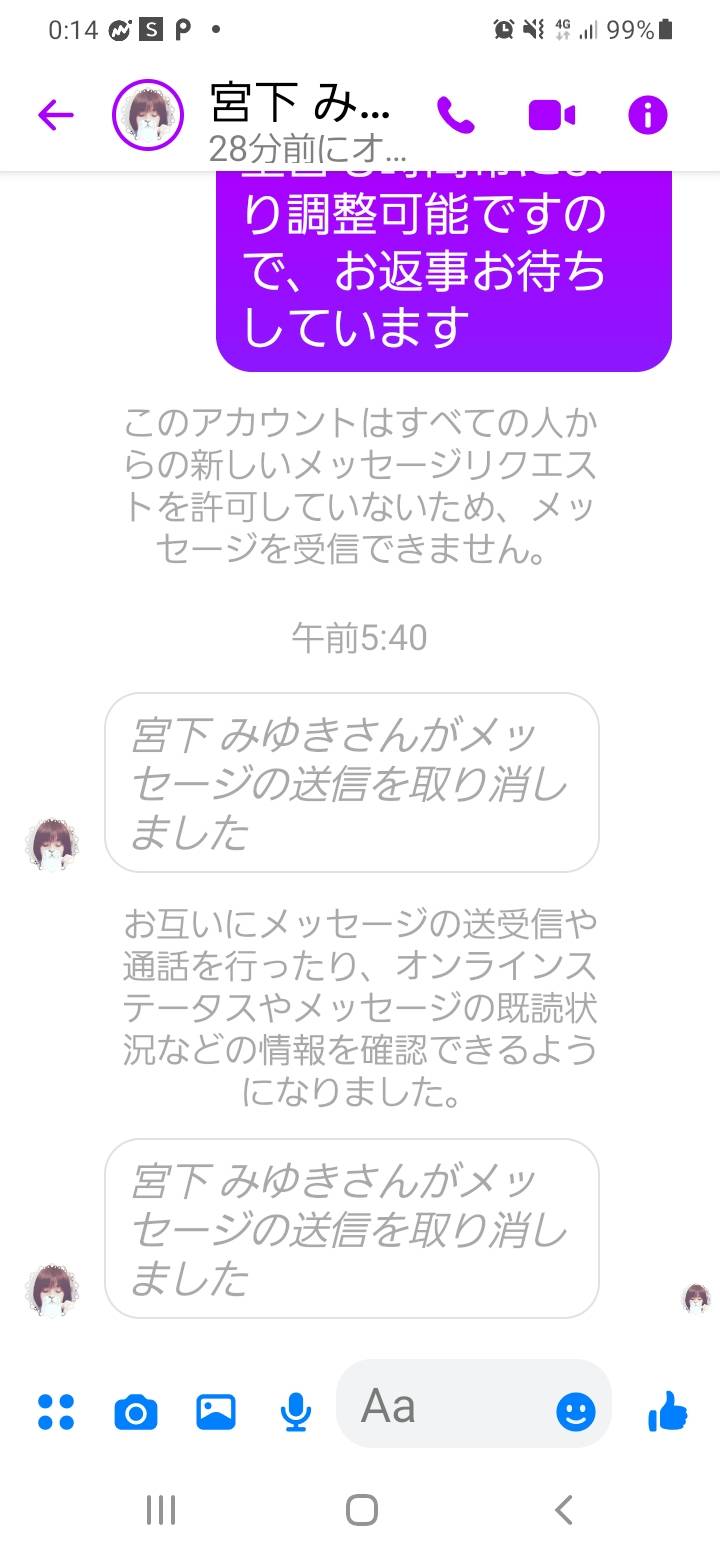This screenshot has width=720, height=1560.
Task: Open the recent apps system button
Action: click(160, 1509)
